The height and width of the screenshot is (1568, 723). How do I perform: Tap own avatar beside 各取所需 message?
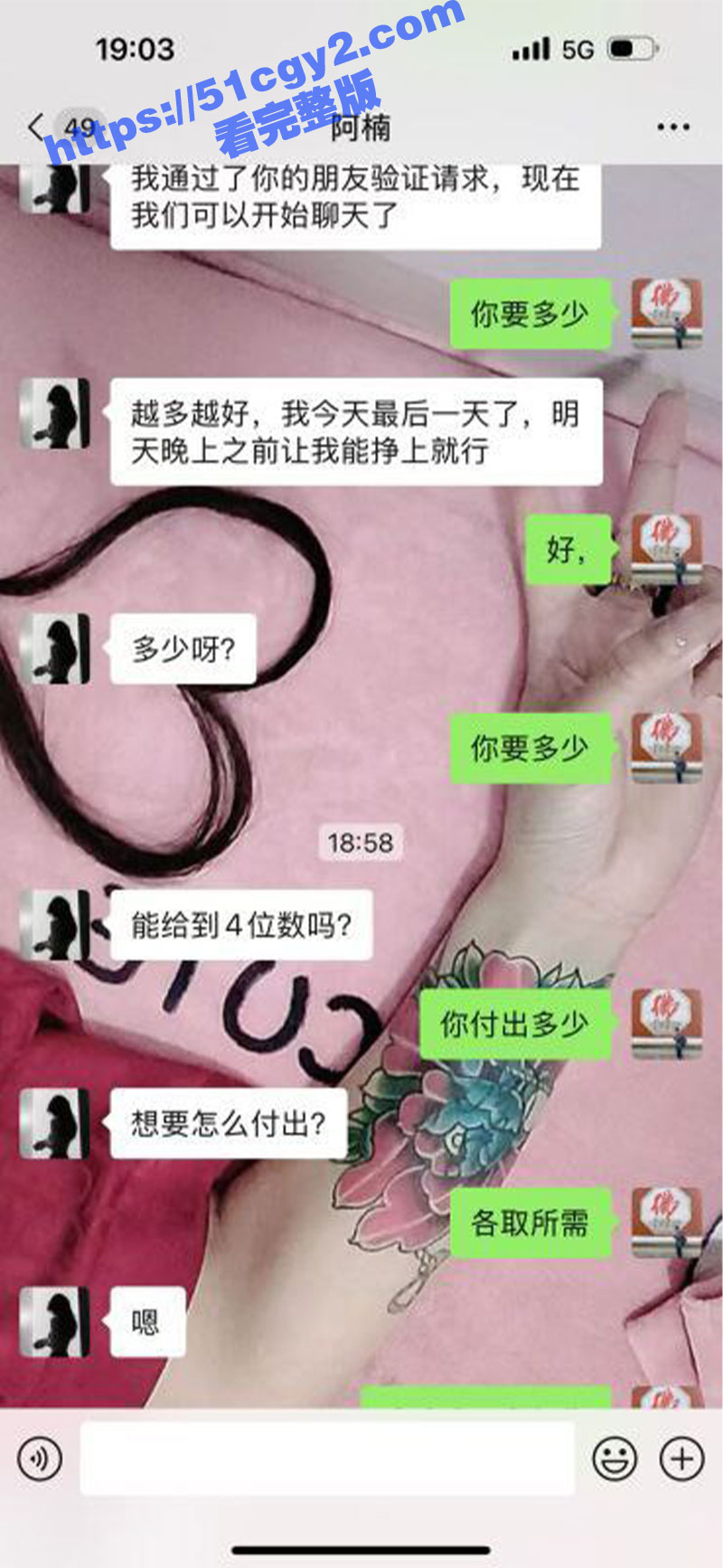pyautogui.click(x=666, y=1223)
